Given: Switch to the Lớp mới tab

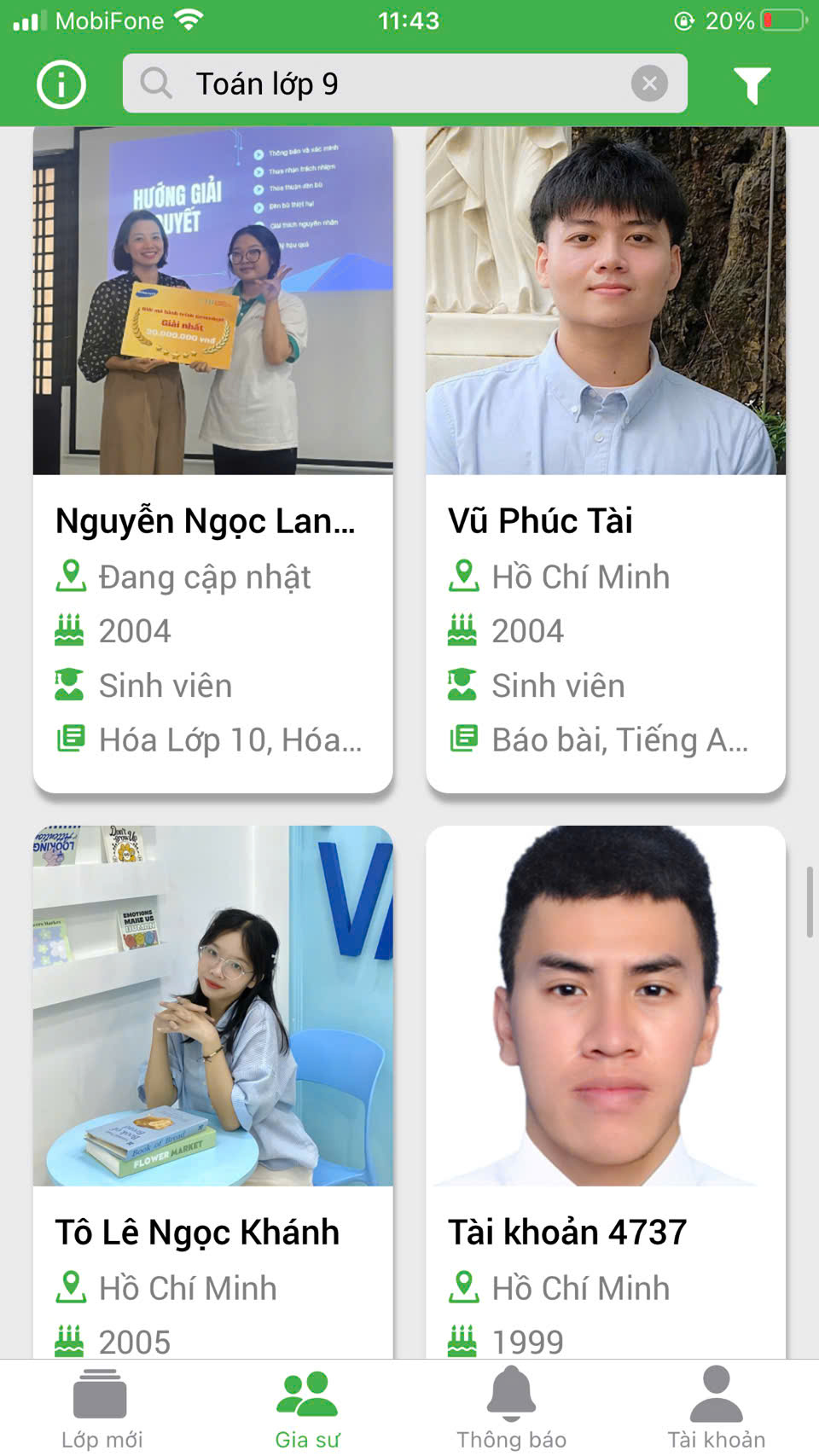Looking at the screenshot, I should pyautogui.click(x=102, y=1409).
